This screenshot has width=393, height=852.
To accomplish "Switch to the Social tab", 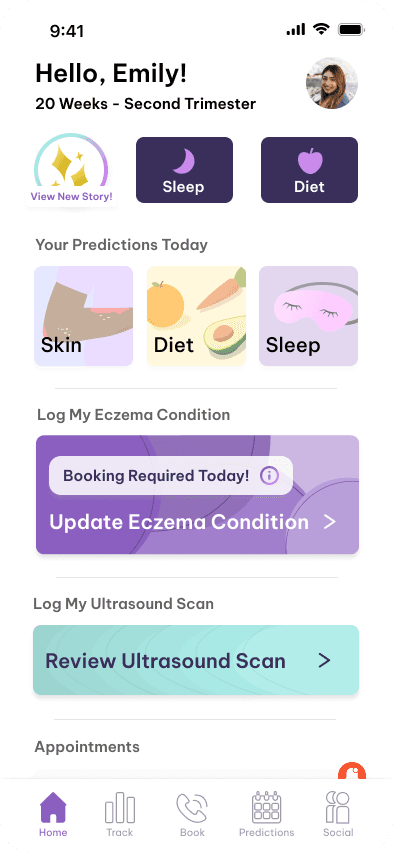I will [338, 815].
